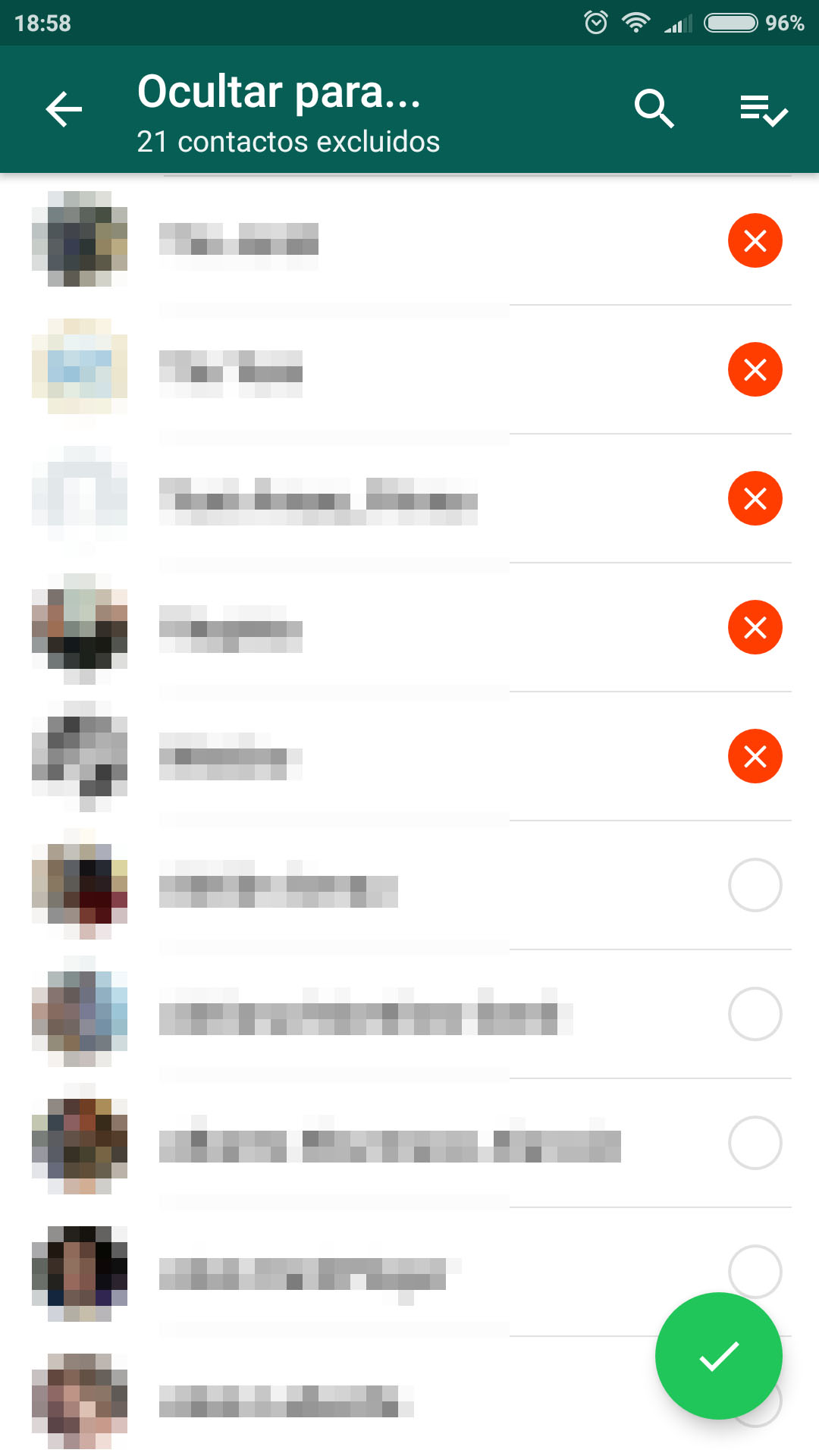Remove exclusion for the first contact

(755, 241)
